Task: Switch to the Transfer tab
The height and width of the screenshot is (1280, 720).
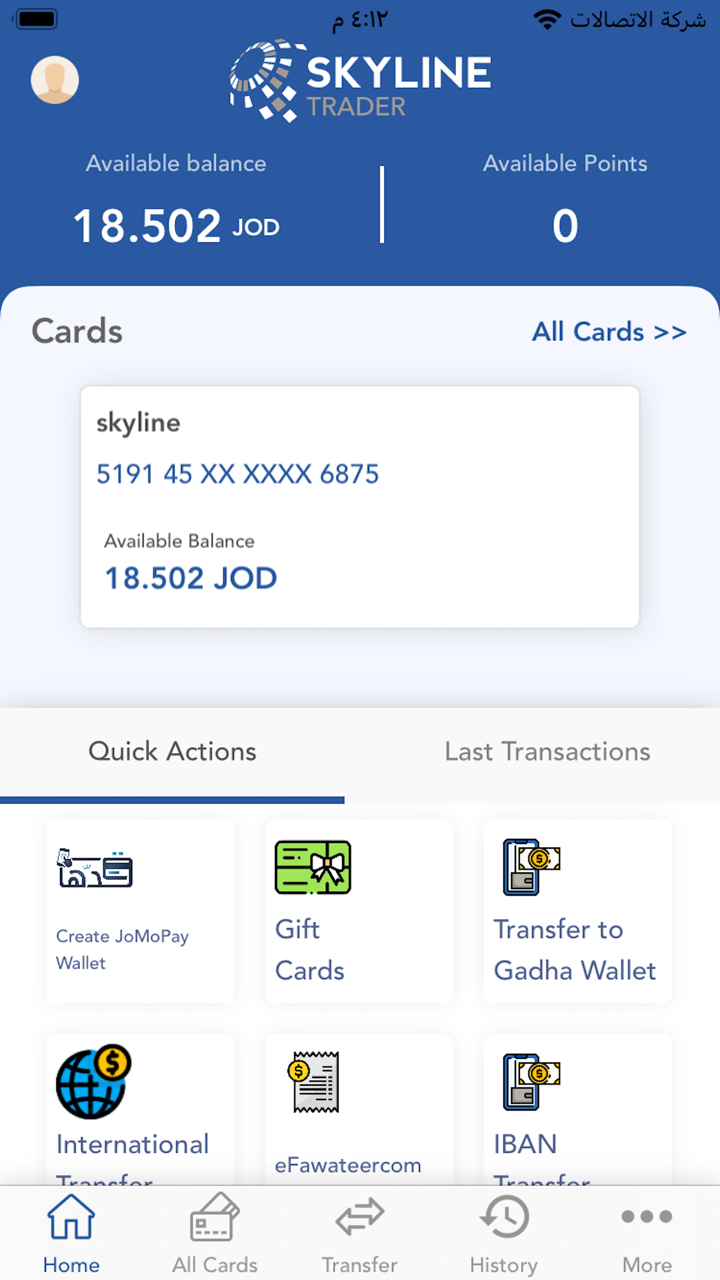Action: (x=359, y=1235)
